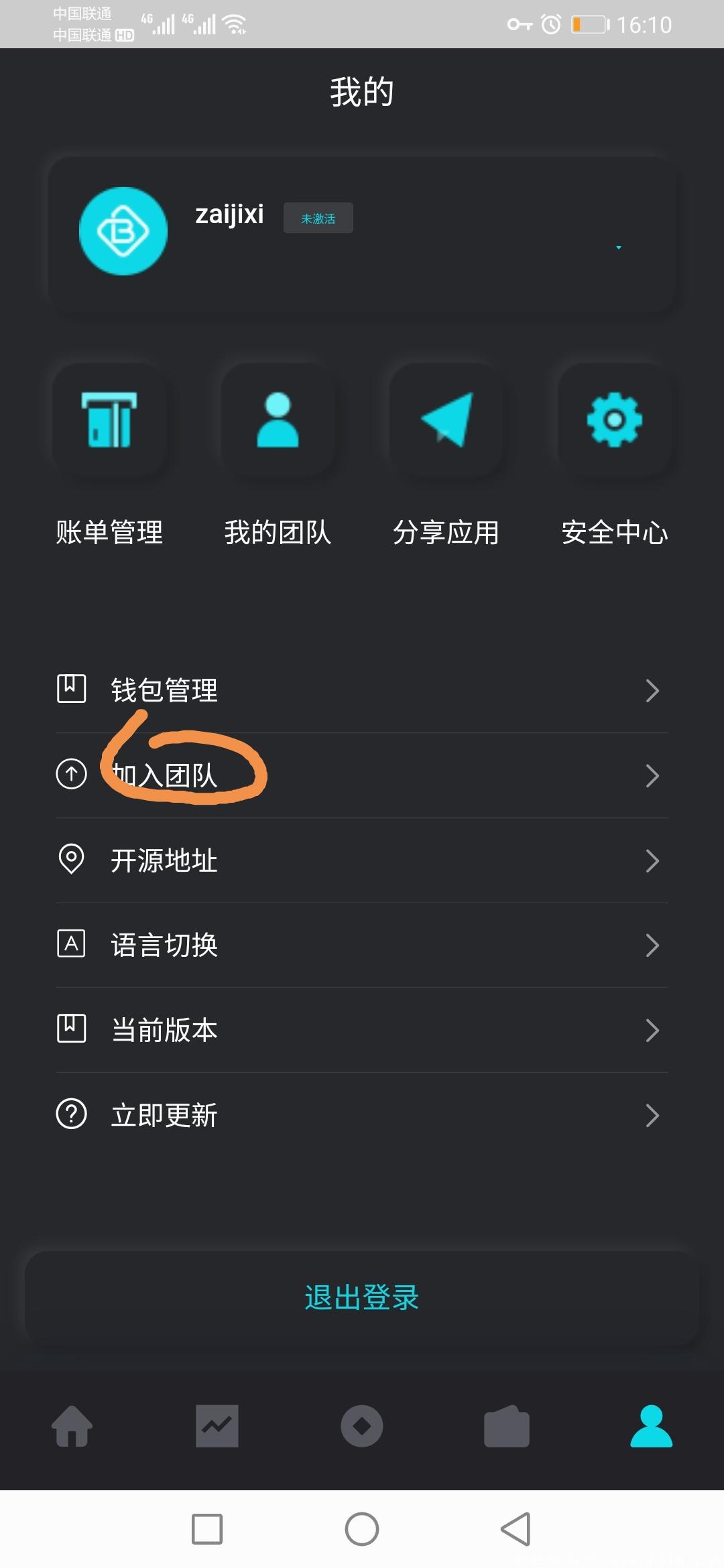This screenshot has width=724, height=1568.
Task: Expand the chevron beside 开源地址
Action: tap(652, 860)
